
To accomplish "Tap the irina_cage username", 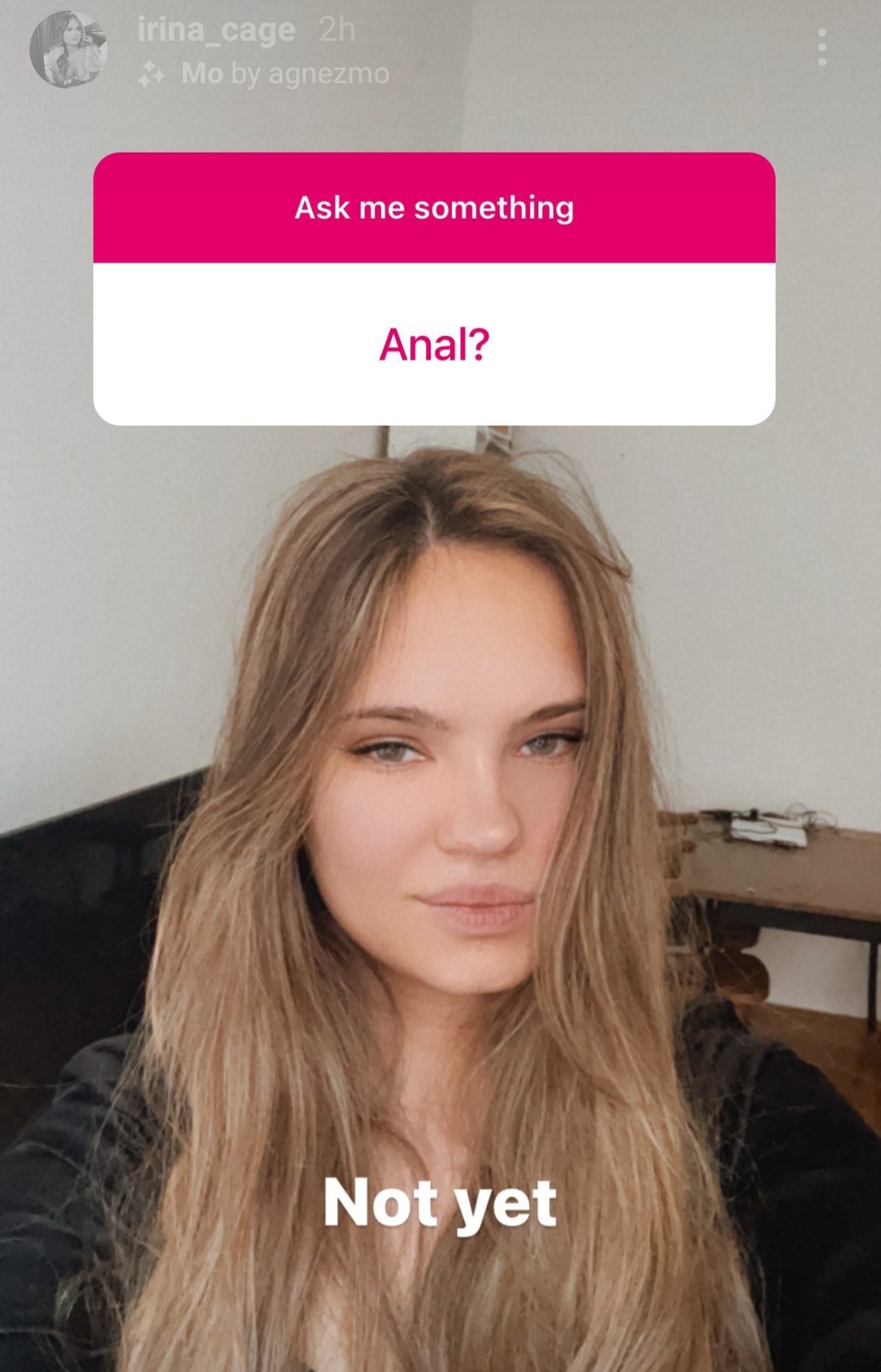I will (216, 30).
